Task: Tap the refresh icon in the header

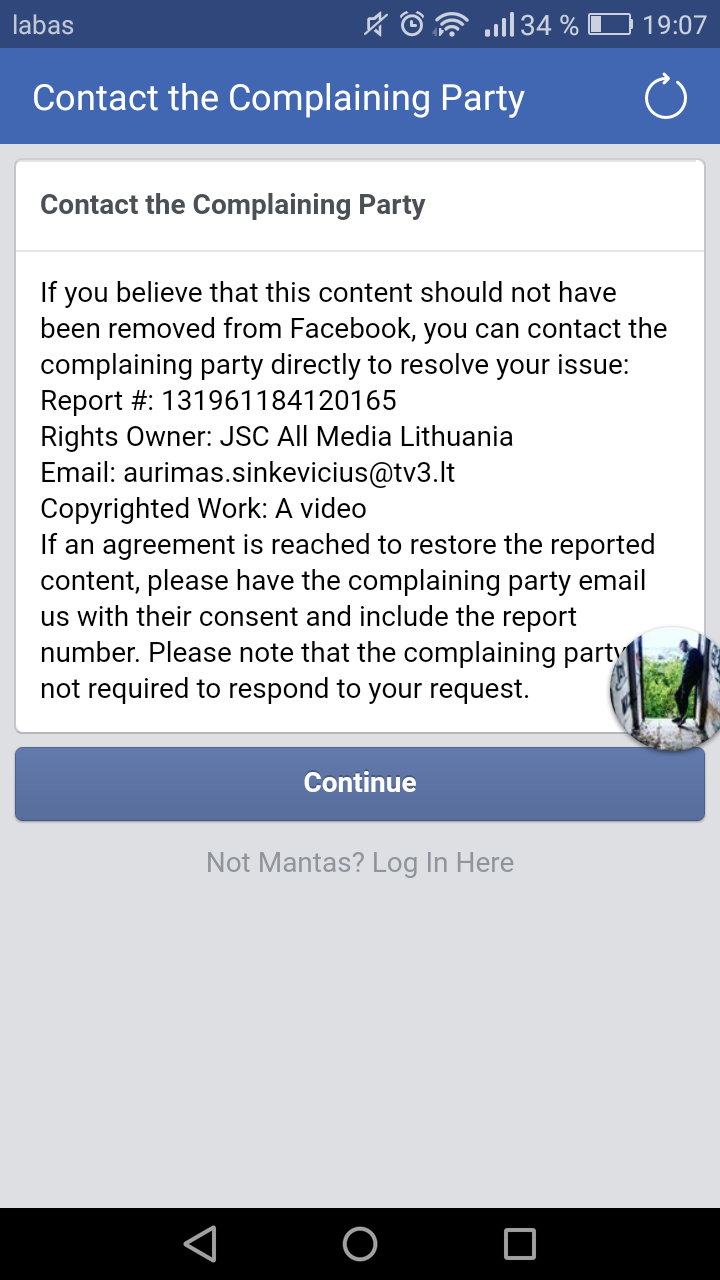Action: coord(666,98)
